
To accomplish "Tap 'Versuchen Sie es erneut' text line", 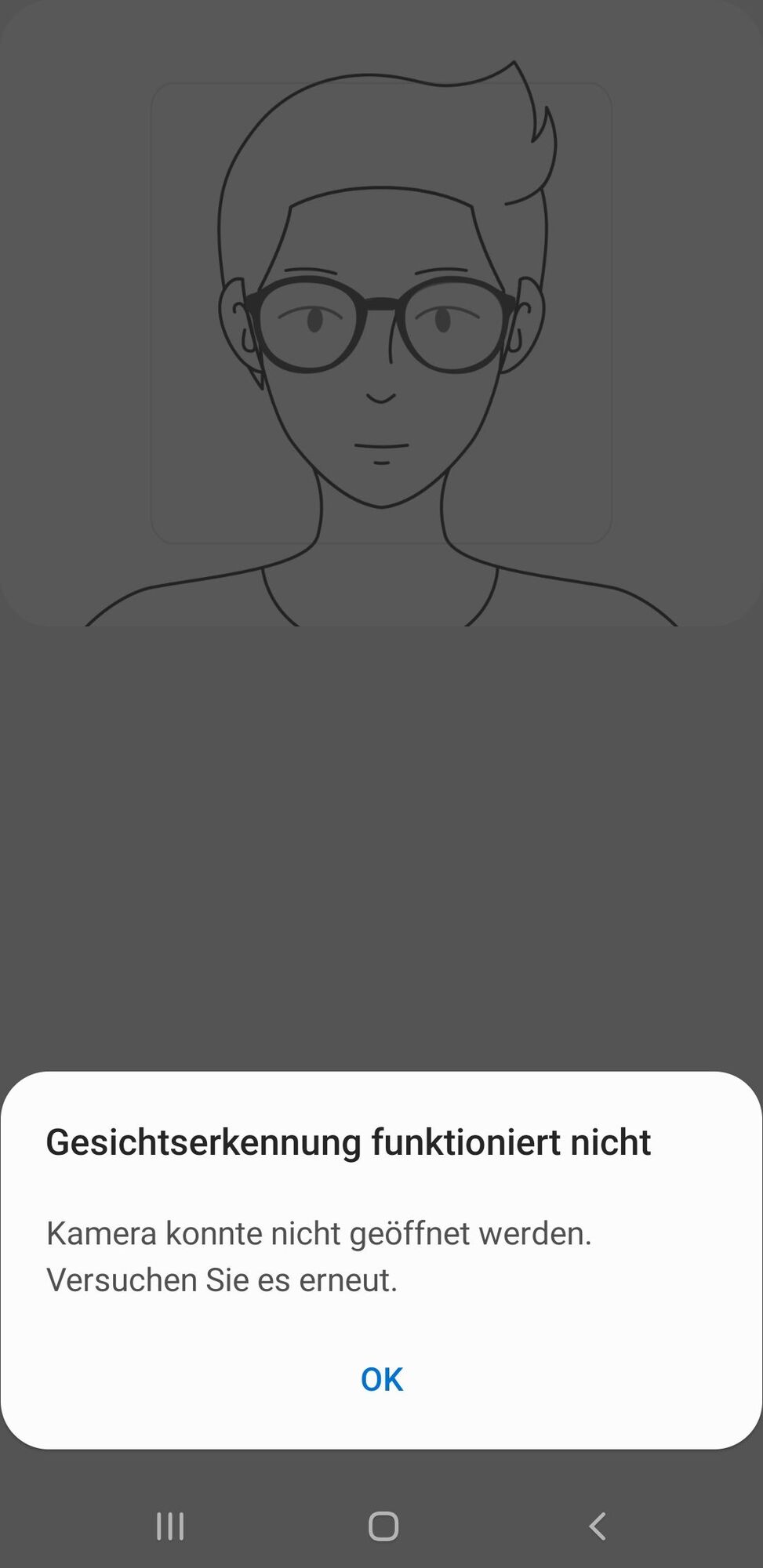I will (x=223, y=1279).
